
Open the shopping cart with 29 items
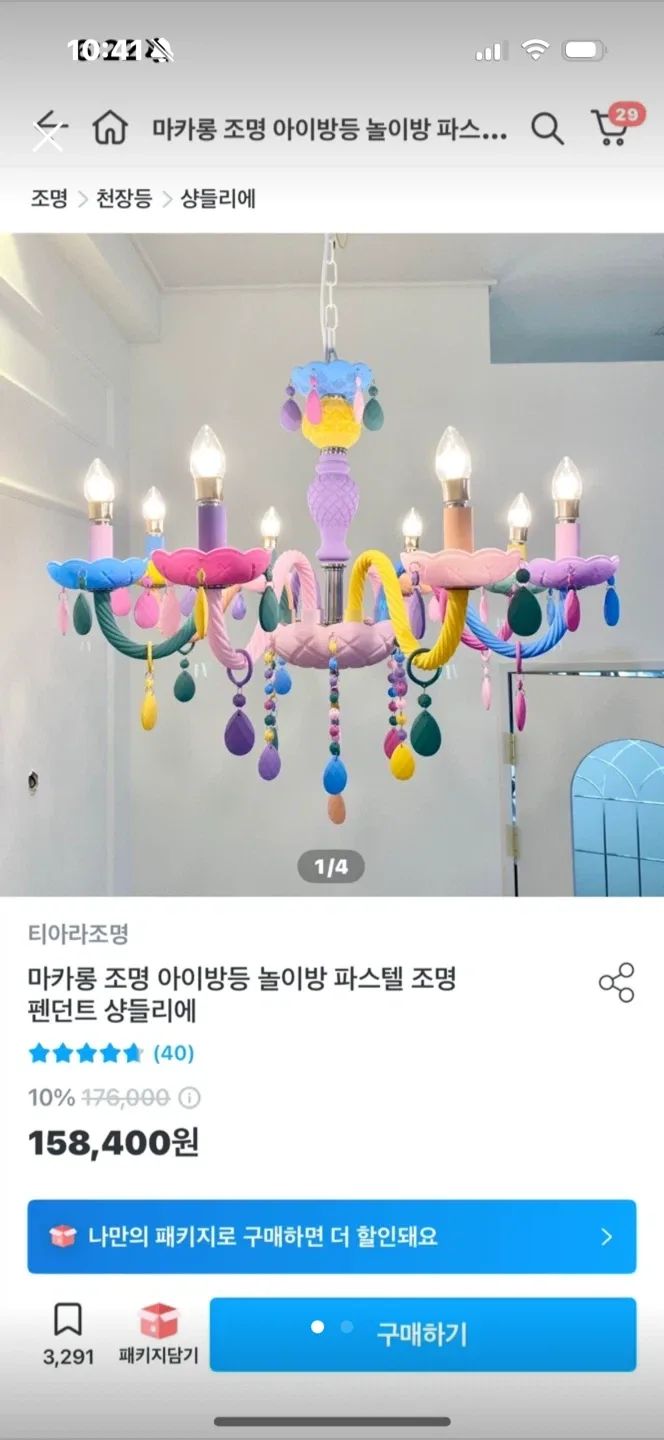pyautogui.click(x=611, y=128)
